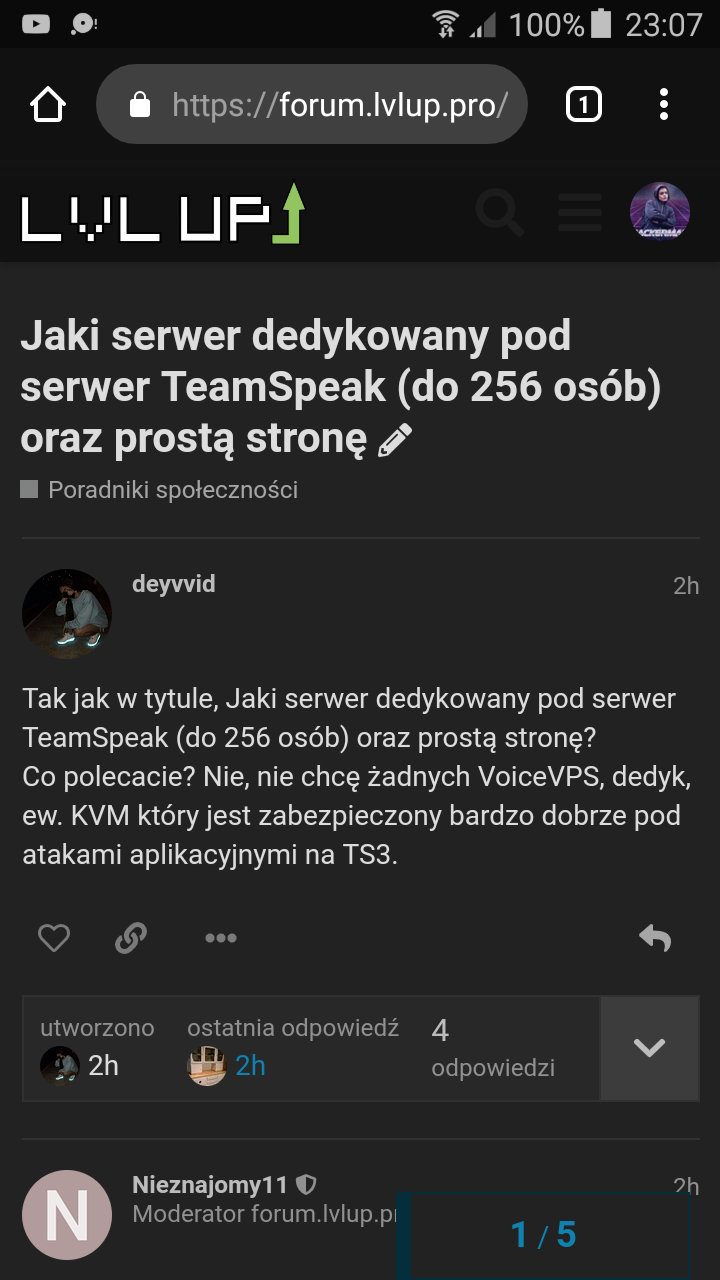Open the forum search icon
This screenshot has width=720, height=1280.
pos(499,213)
